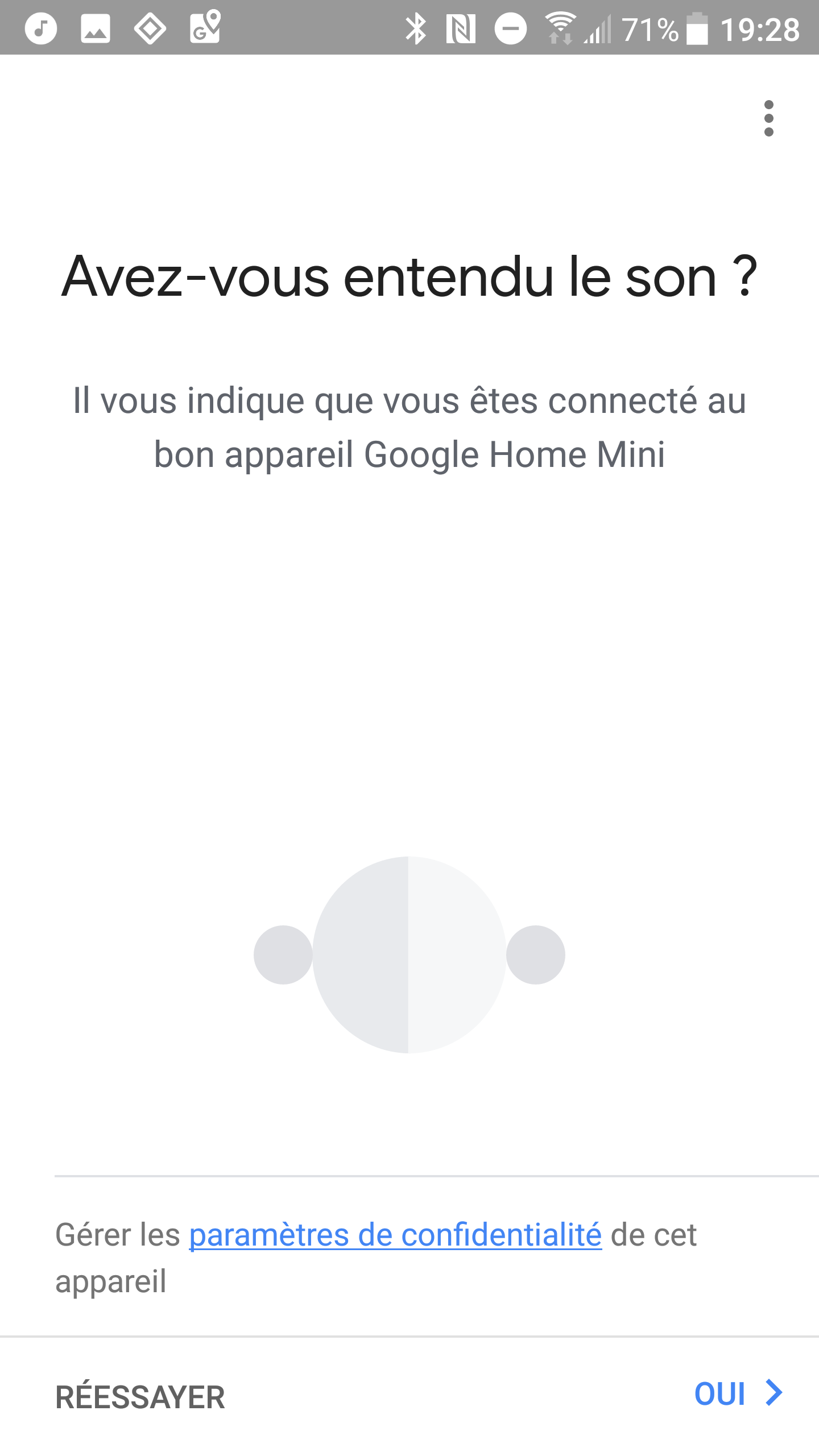Viewport: 819px width, 1456px height.
Task: Tap RÉESSAYER to replay the sound
Action: 140,1397
